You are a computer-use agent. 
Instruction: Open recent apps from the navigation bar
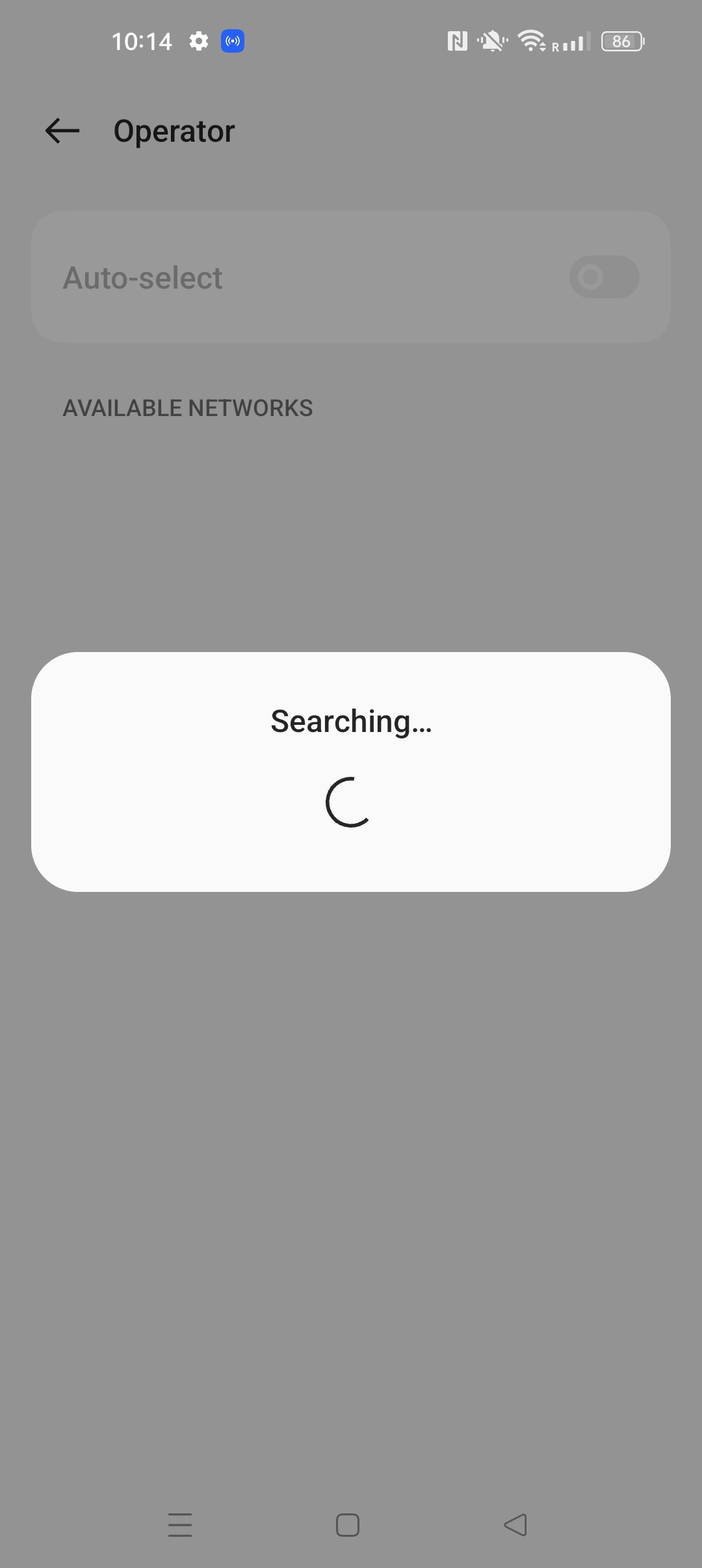pos(180,1525)
